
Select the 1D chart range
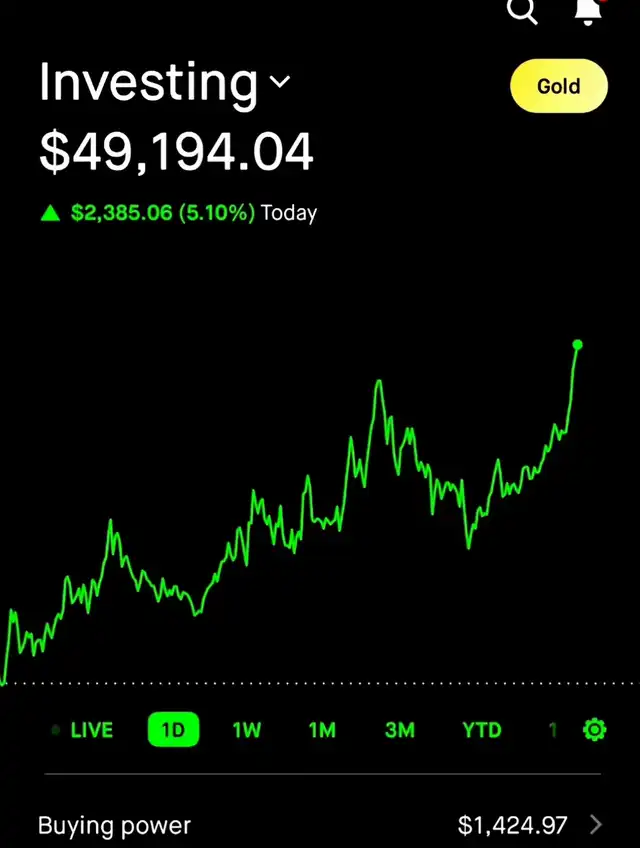click(x=173, y=730)
